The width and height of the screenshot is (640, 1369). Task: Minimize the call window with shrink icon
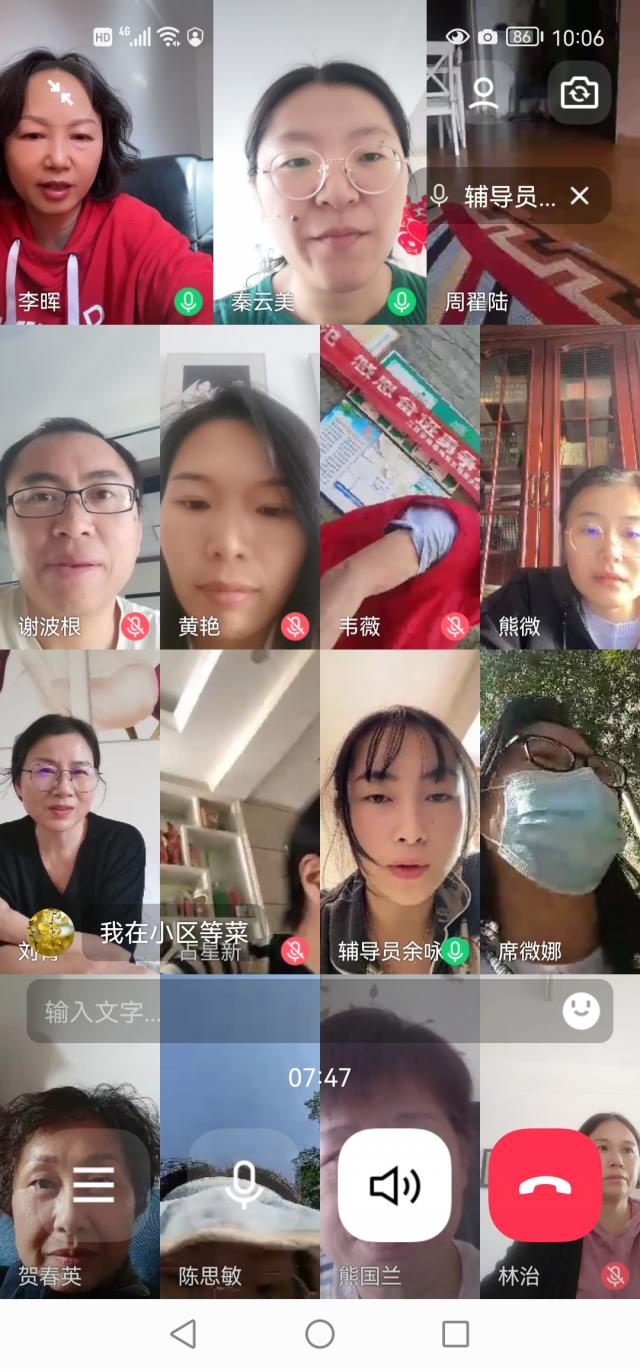pyautogui.click(x=61, y=93)
